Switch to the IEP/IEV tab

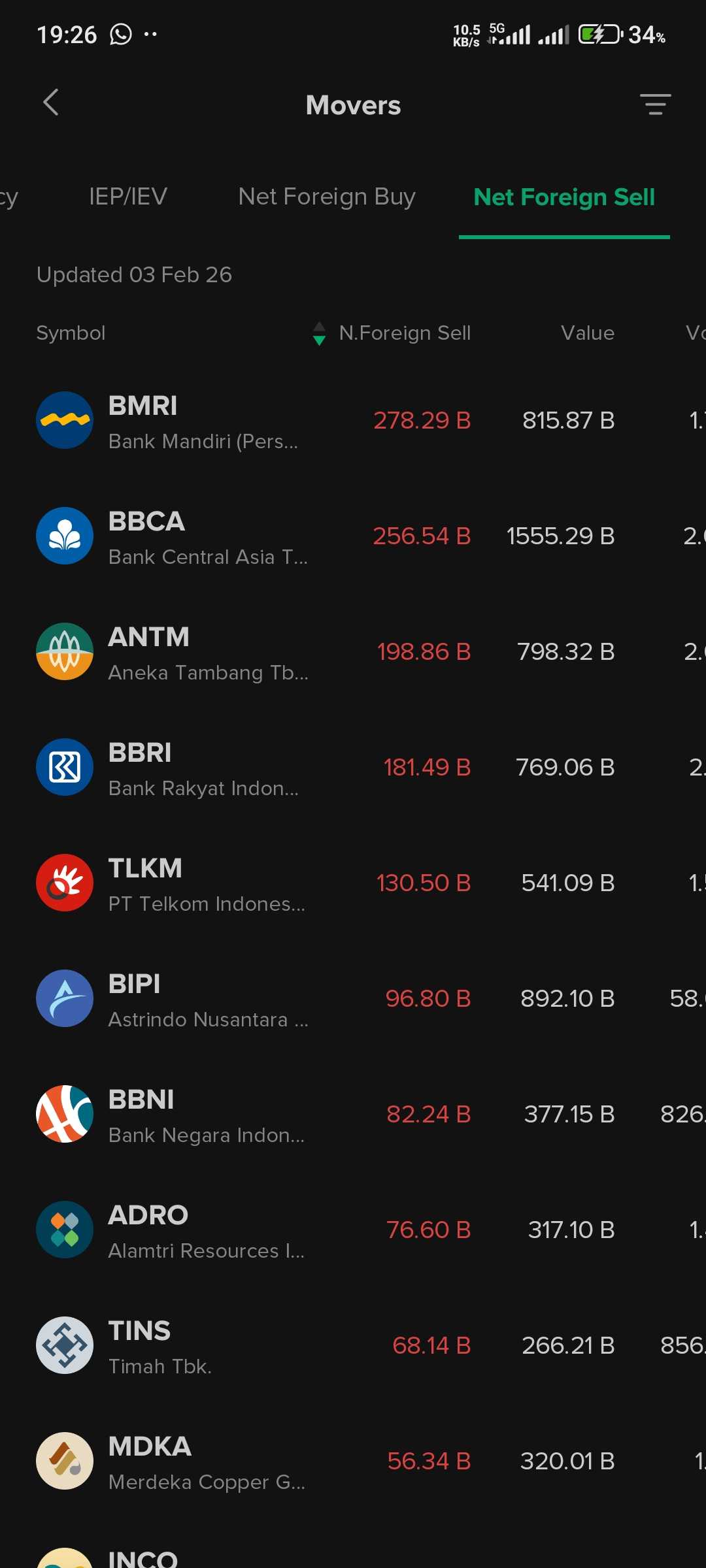tap(128, 197)
